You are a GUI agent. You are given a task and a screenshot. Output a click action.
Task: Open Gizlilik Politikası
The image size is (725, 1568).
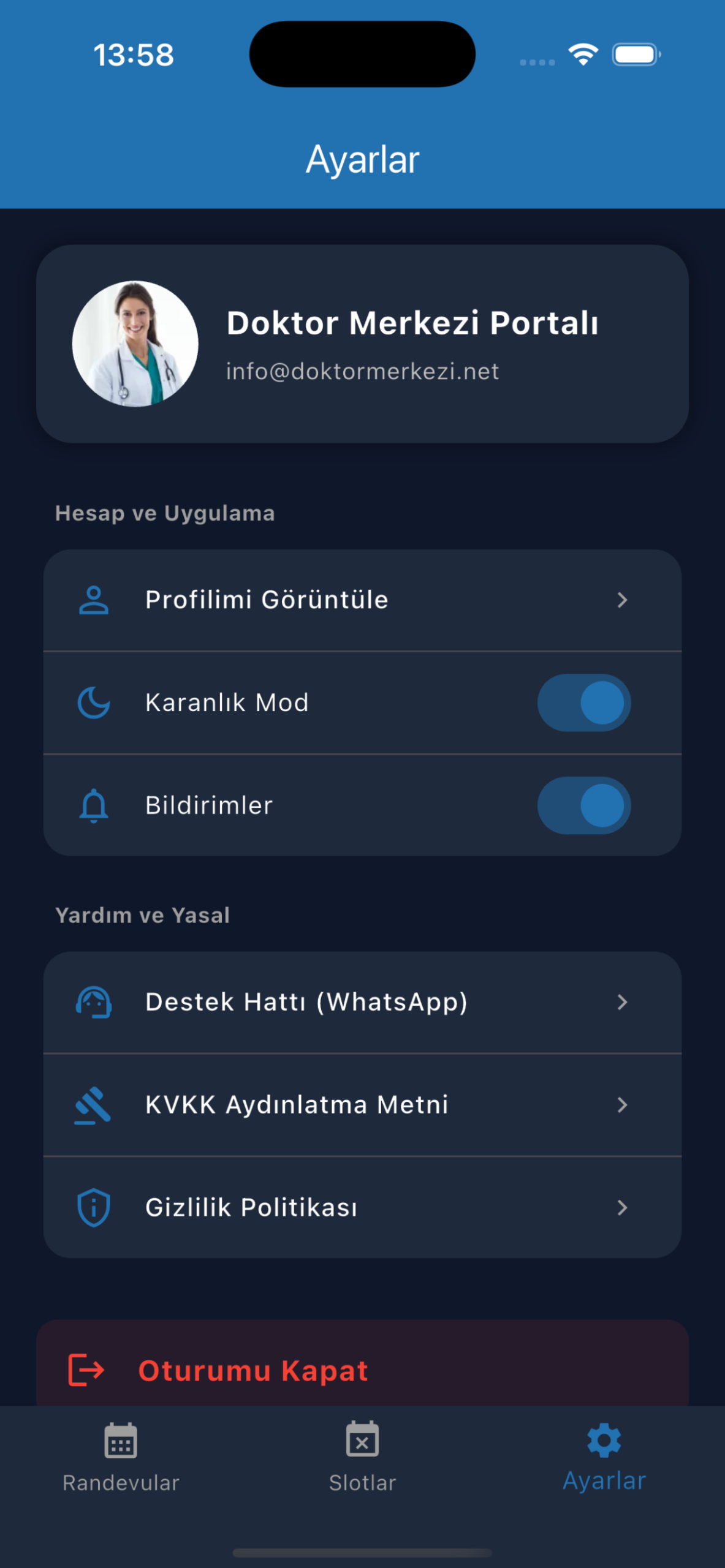[x=362, y=1207]
